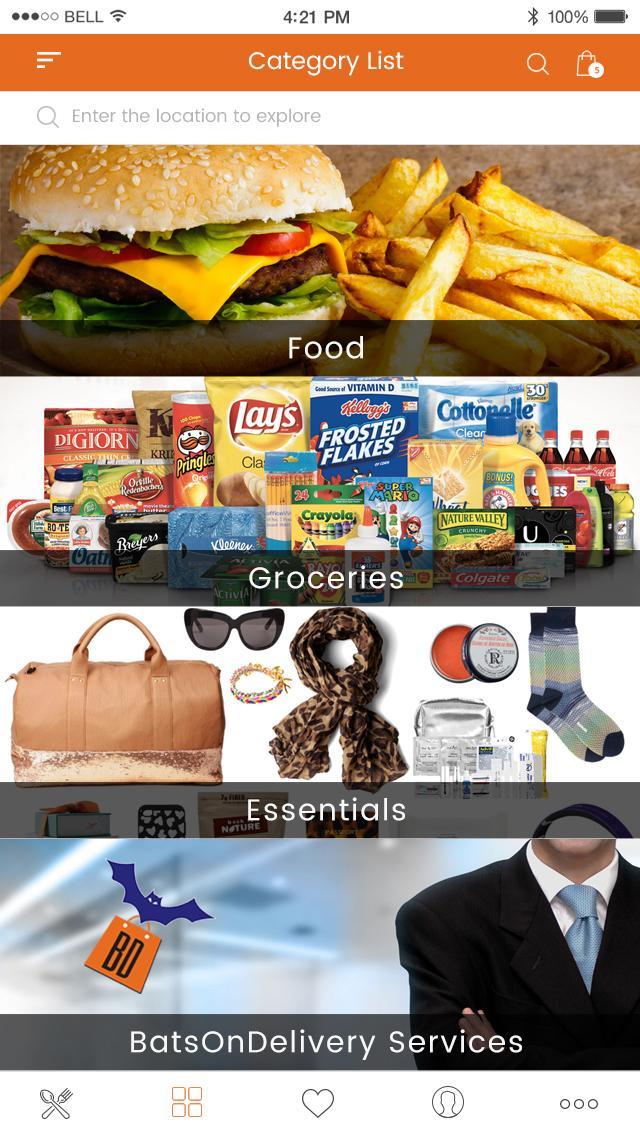View the shopping bag cart
The width and height of the screenshot is (640, 1136).
[588, 64]
